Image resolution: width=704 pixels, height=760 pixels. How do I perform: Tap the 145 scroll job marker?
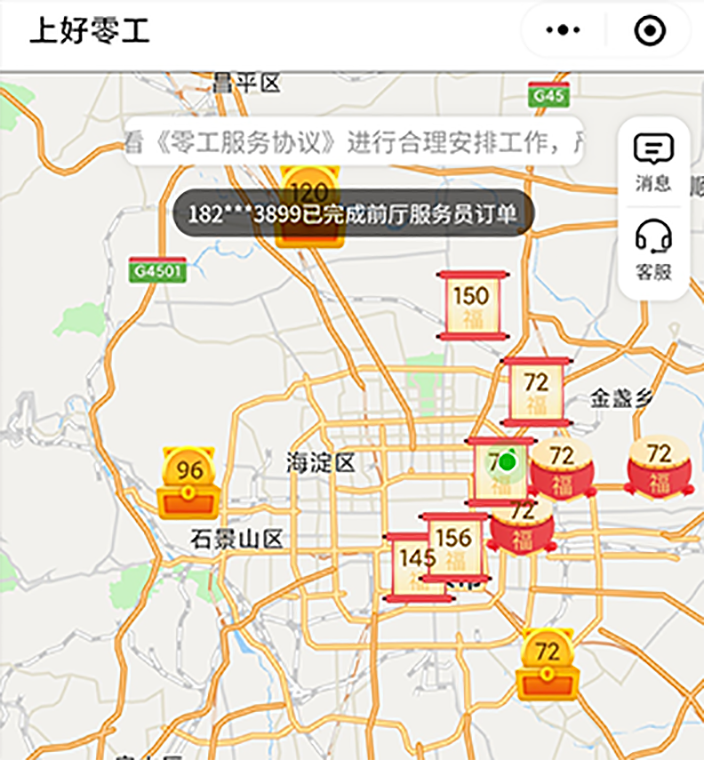point(408,569)
